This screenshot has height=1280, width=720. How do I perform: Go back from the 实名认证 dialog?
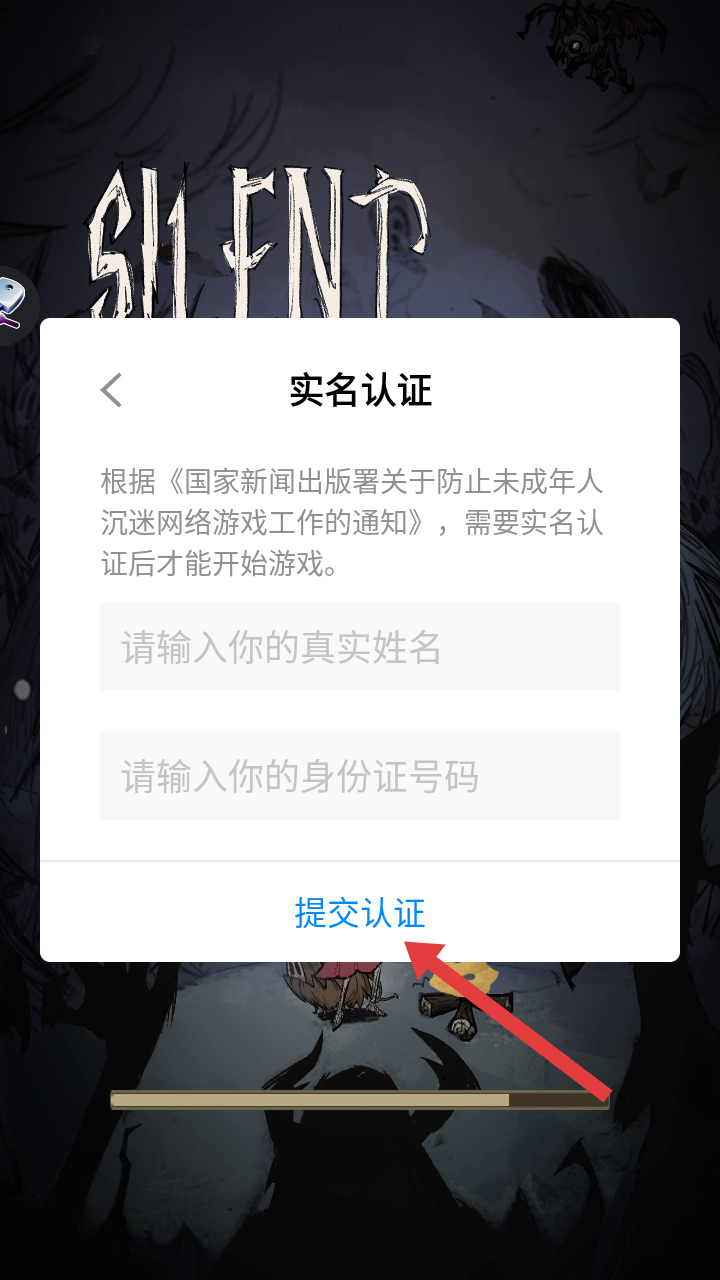tap(111, 390)
